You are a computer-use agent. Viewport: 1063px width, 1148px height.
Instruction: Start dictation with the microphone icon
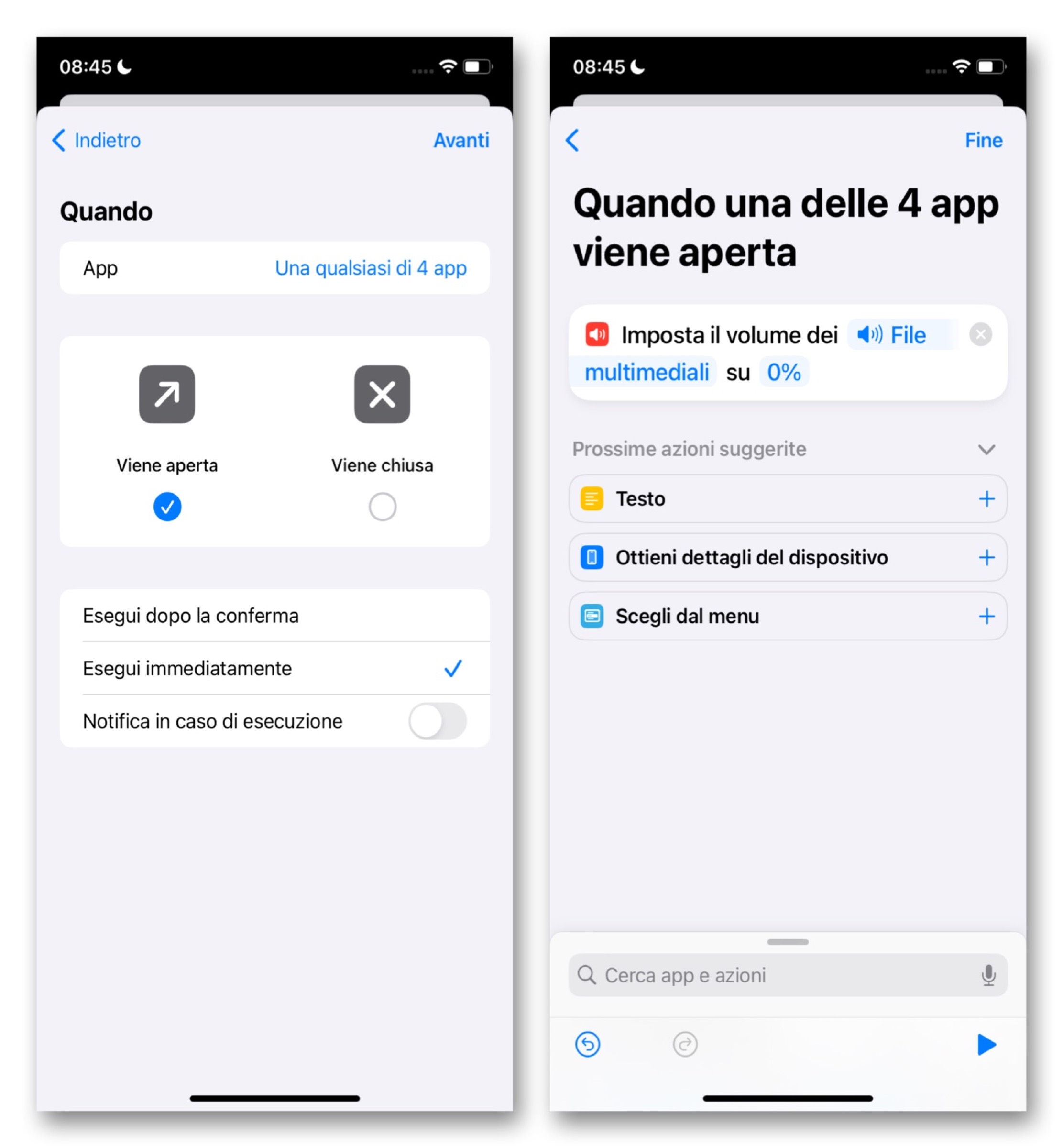pos(988,975)
